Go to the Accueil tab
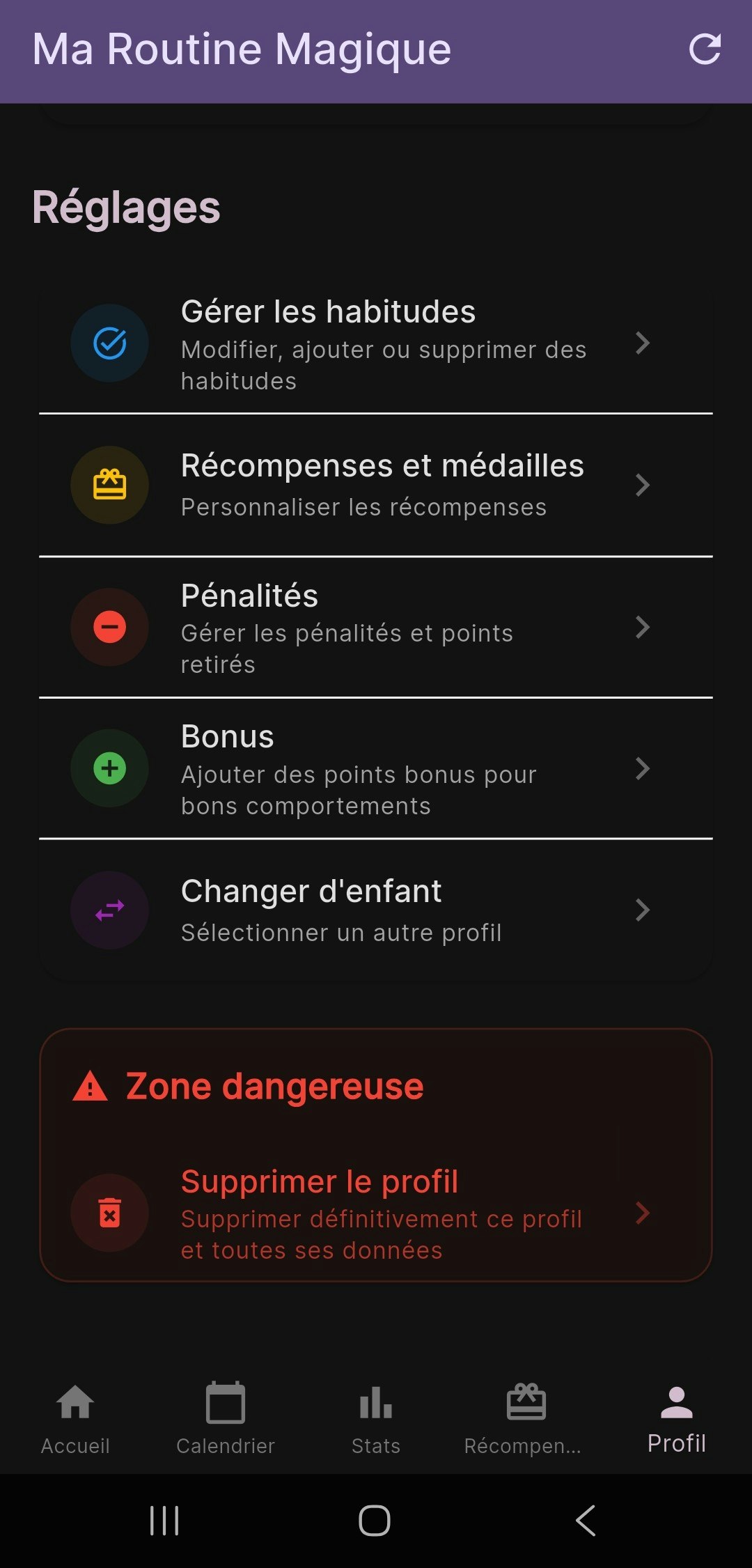 click(x=75, y=1418)
